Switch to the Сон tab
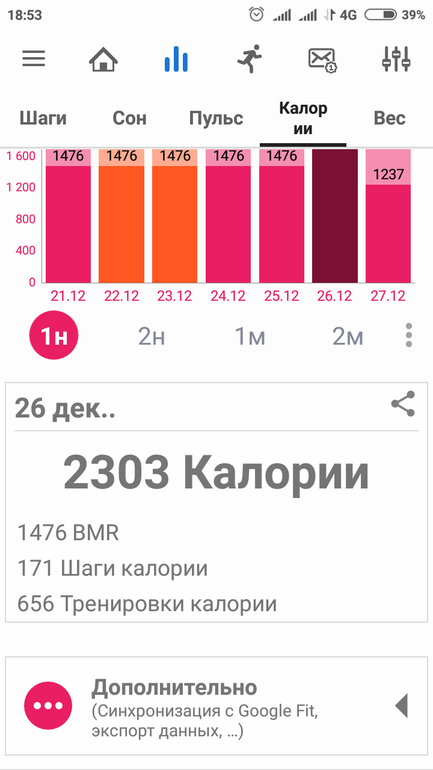This screenshot has width=433, height=770. click(130, 118)
